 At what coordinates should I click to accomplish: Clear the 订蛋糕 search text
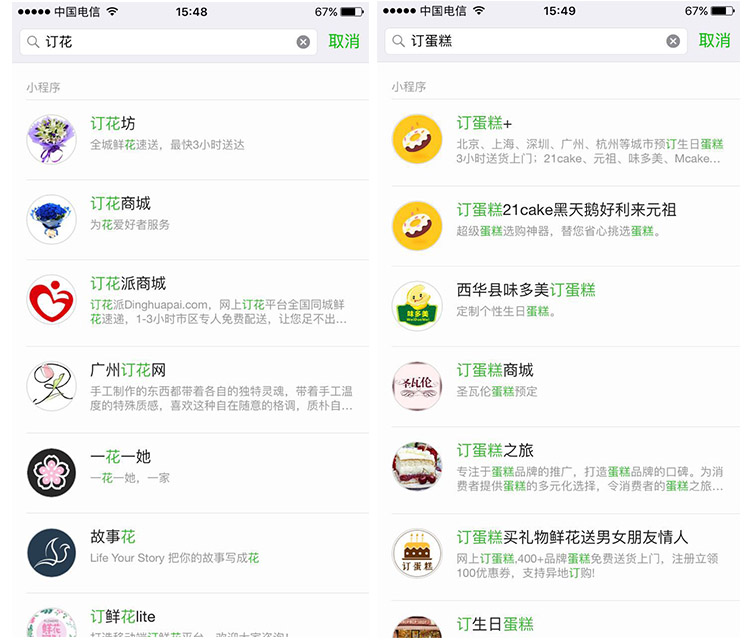pos(673,42)
